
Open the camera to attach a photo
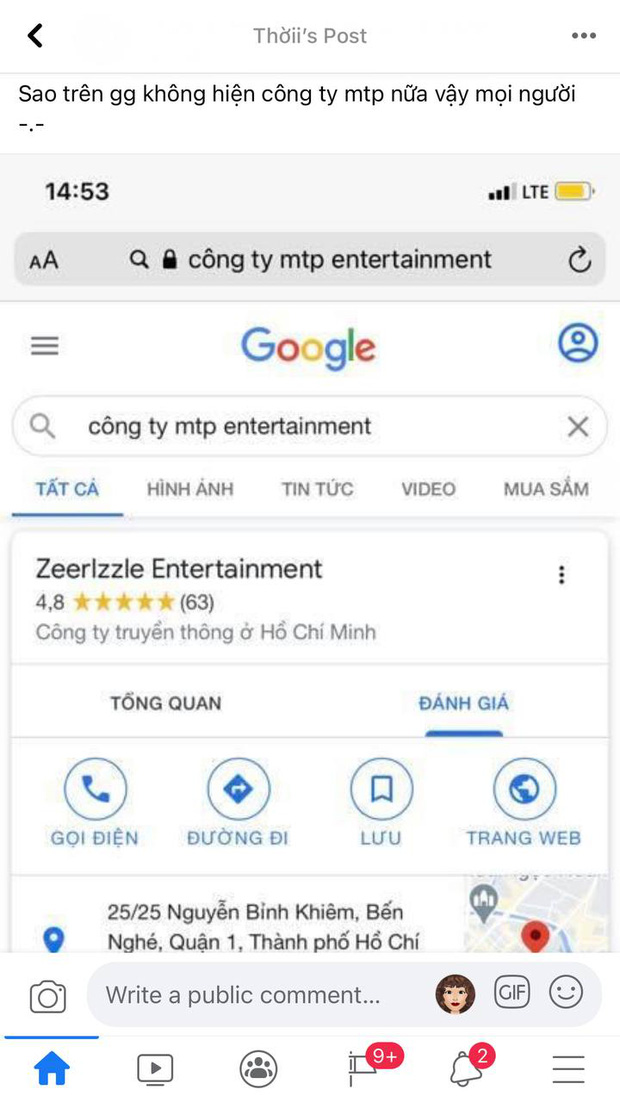47,996
